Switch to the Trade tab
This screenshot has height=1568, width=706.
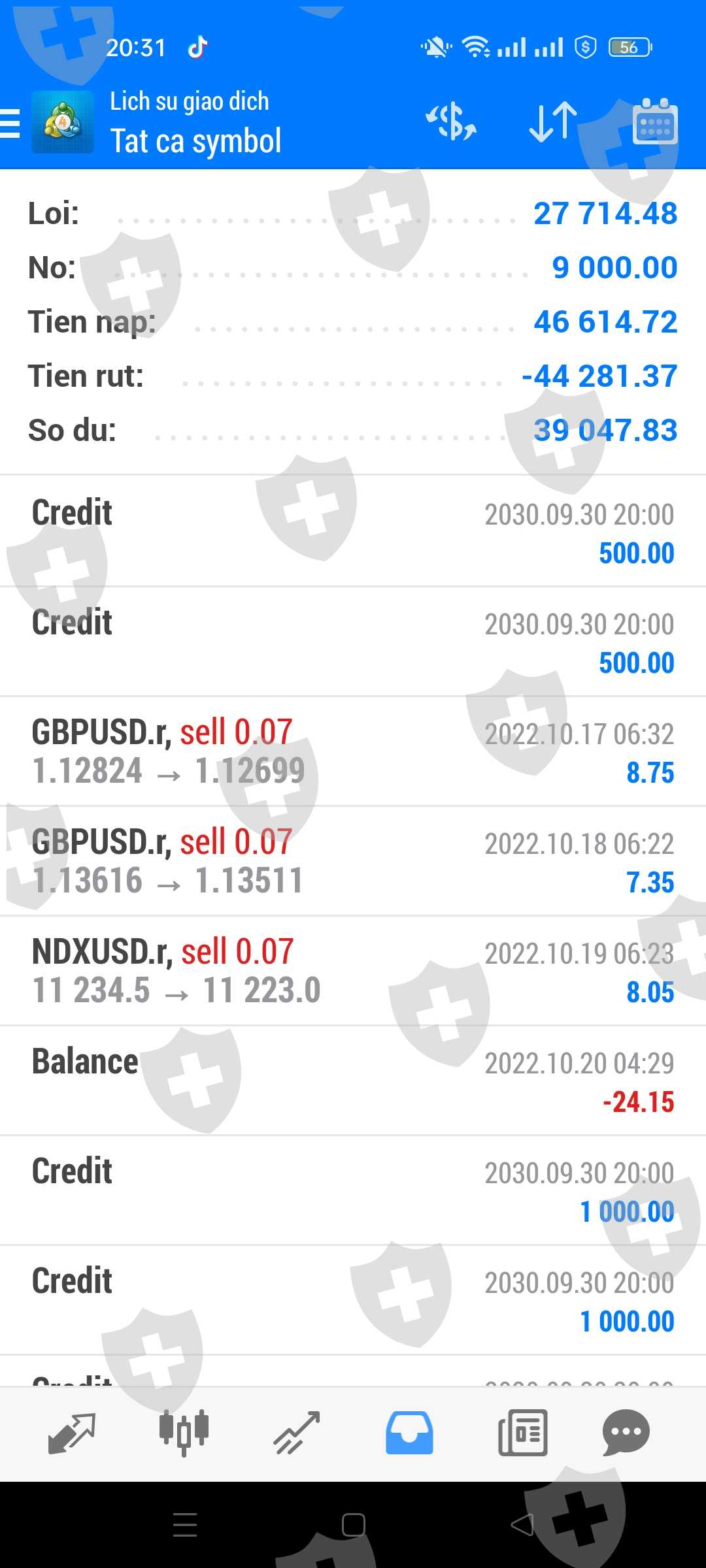(x=297, y=1433)
